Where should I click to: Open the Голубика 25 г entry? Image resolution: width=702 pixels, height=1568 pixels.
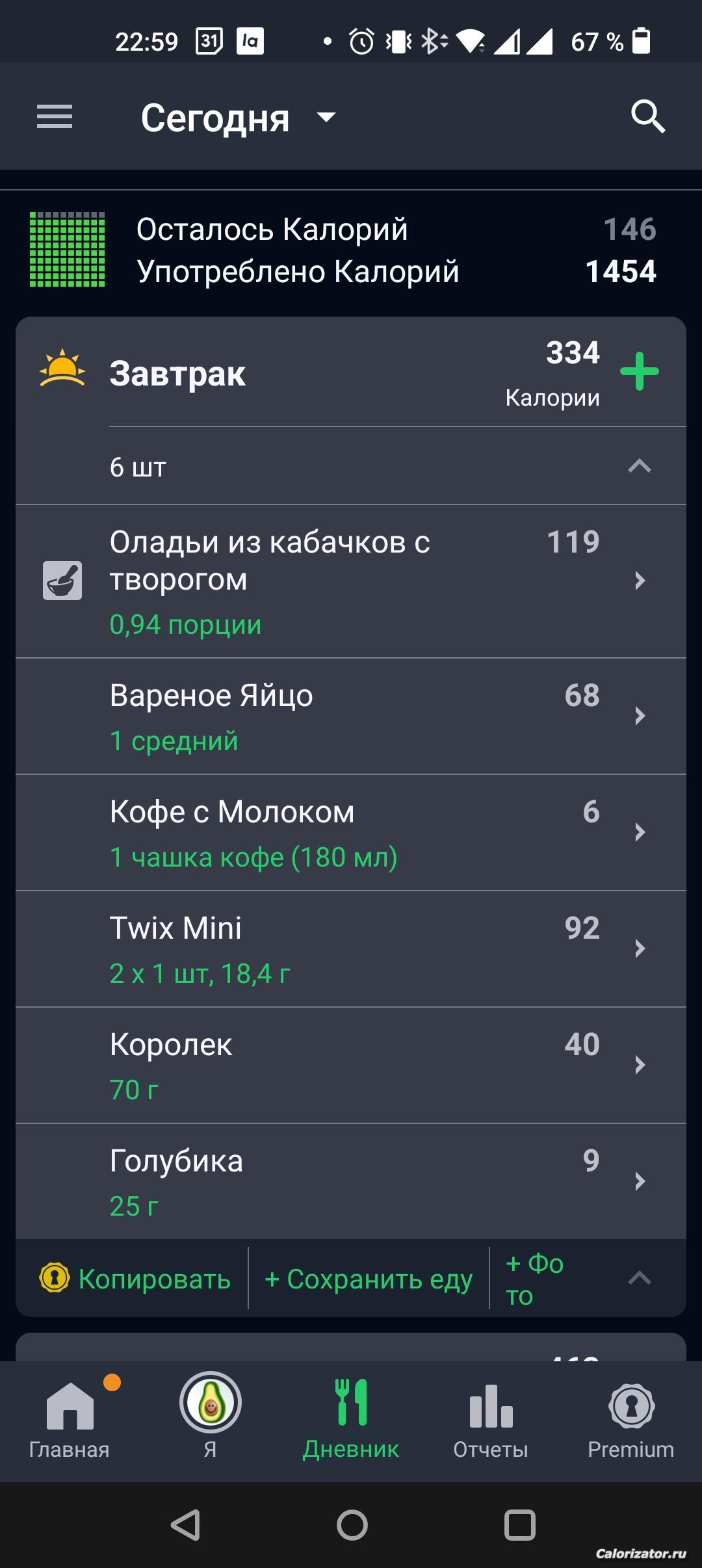351,1182
